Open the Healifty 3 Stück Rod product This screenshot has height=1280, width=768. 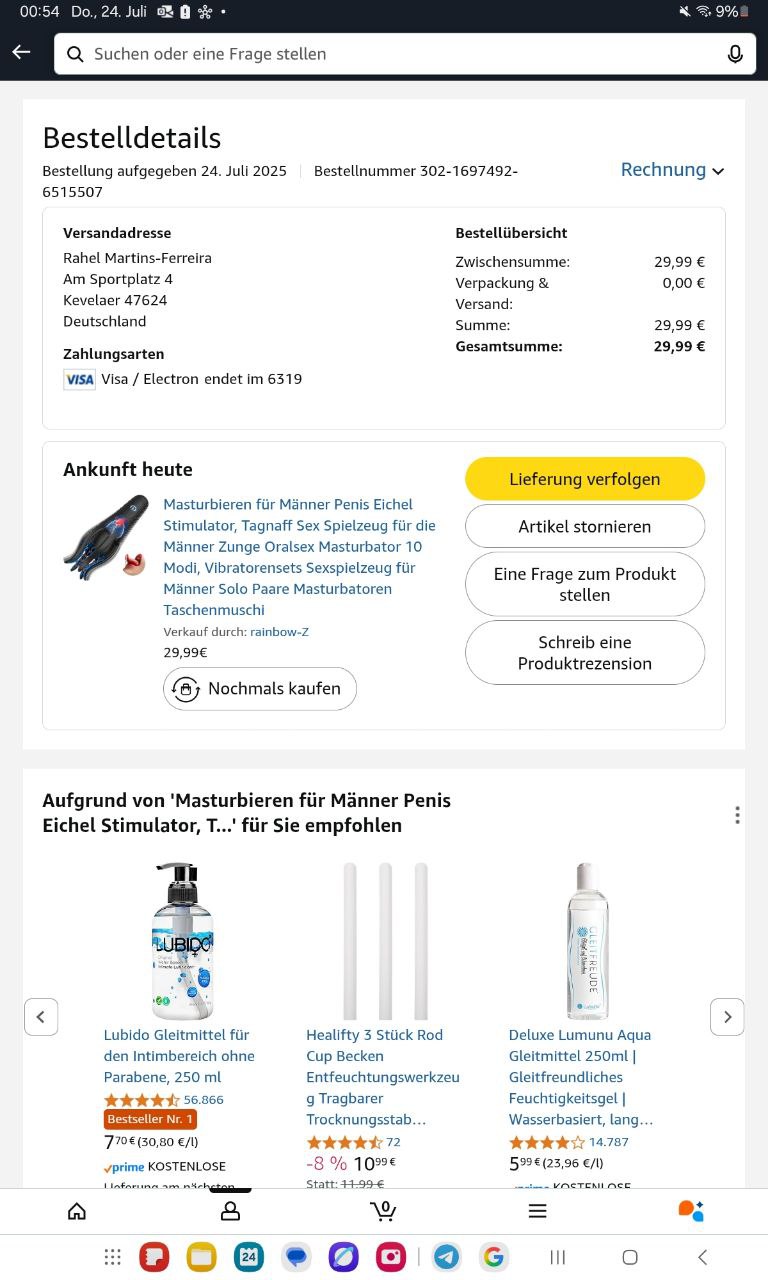(x=382, y=1077)
